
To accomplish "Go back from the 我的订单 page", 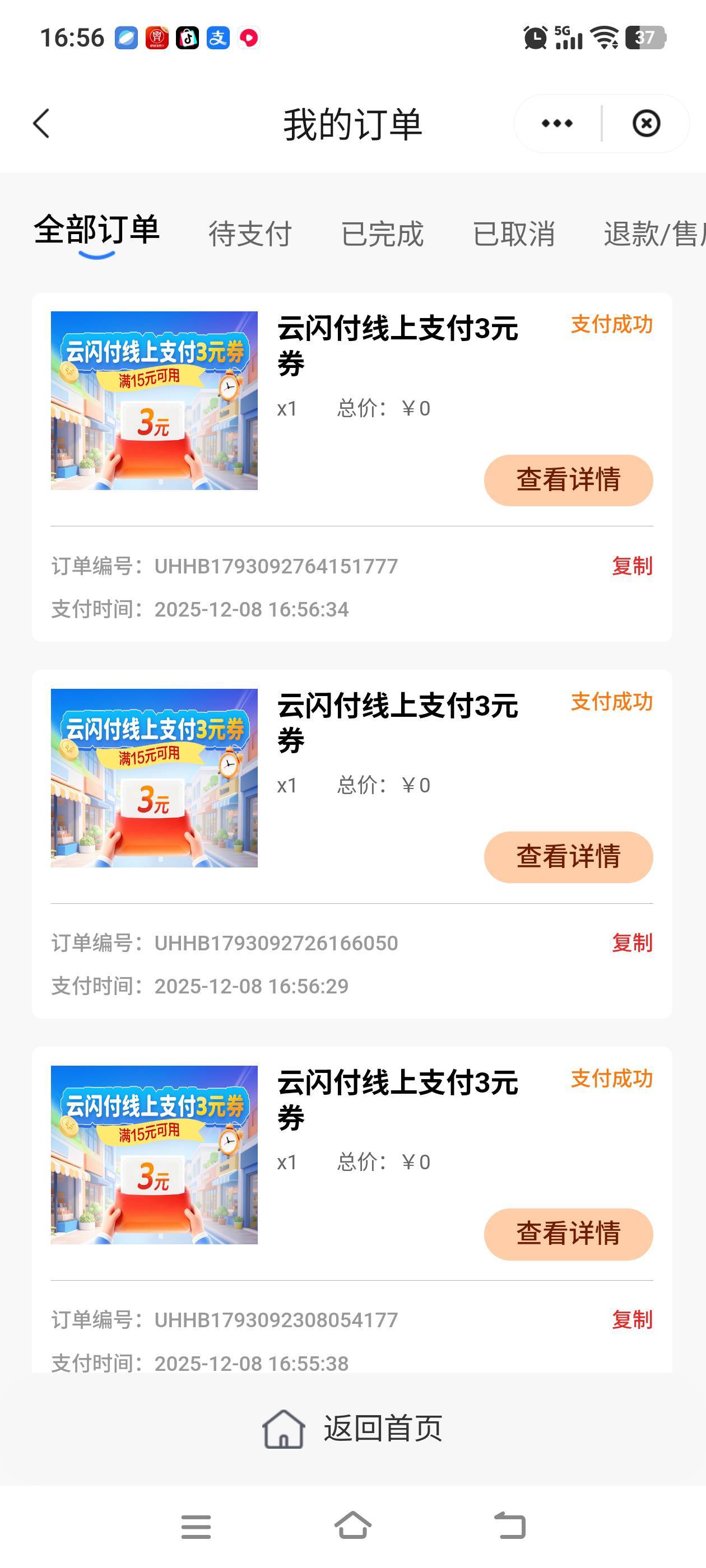I will 41,124.
